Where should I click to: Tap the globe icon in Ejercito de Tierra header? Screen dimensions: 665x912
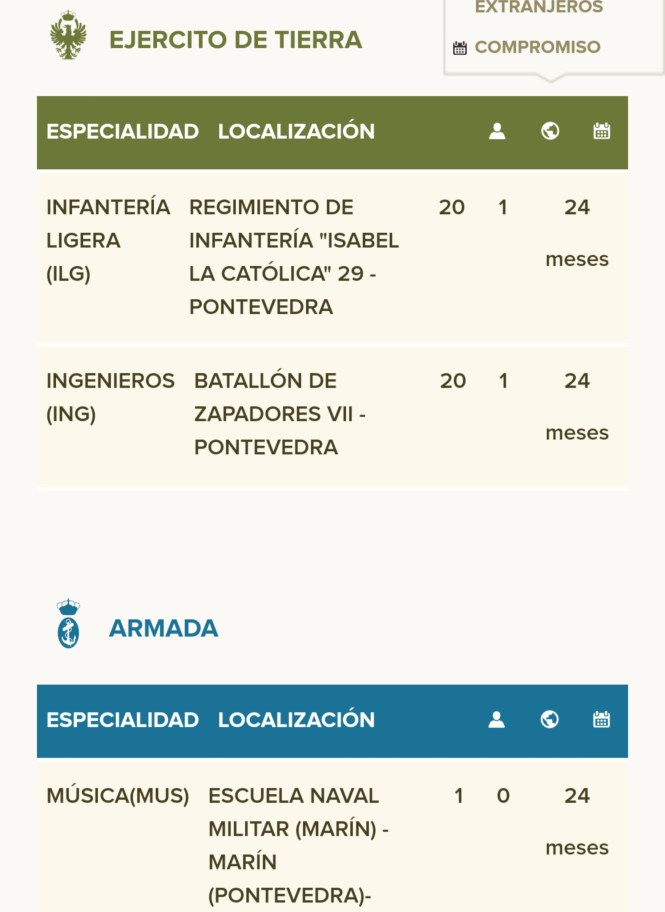[x=550, y=131]
